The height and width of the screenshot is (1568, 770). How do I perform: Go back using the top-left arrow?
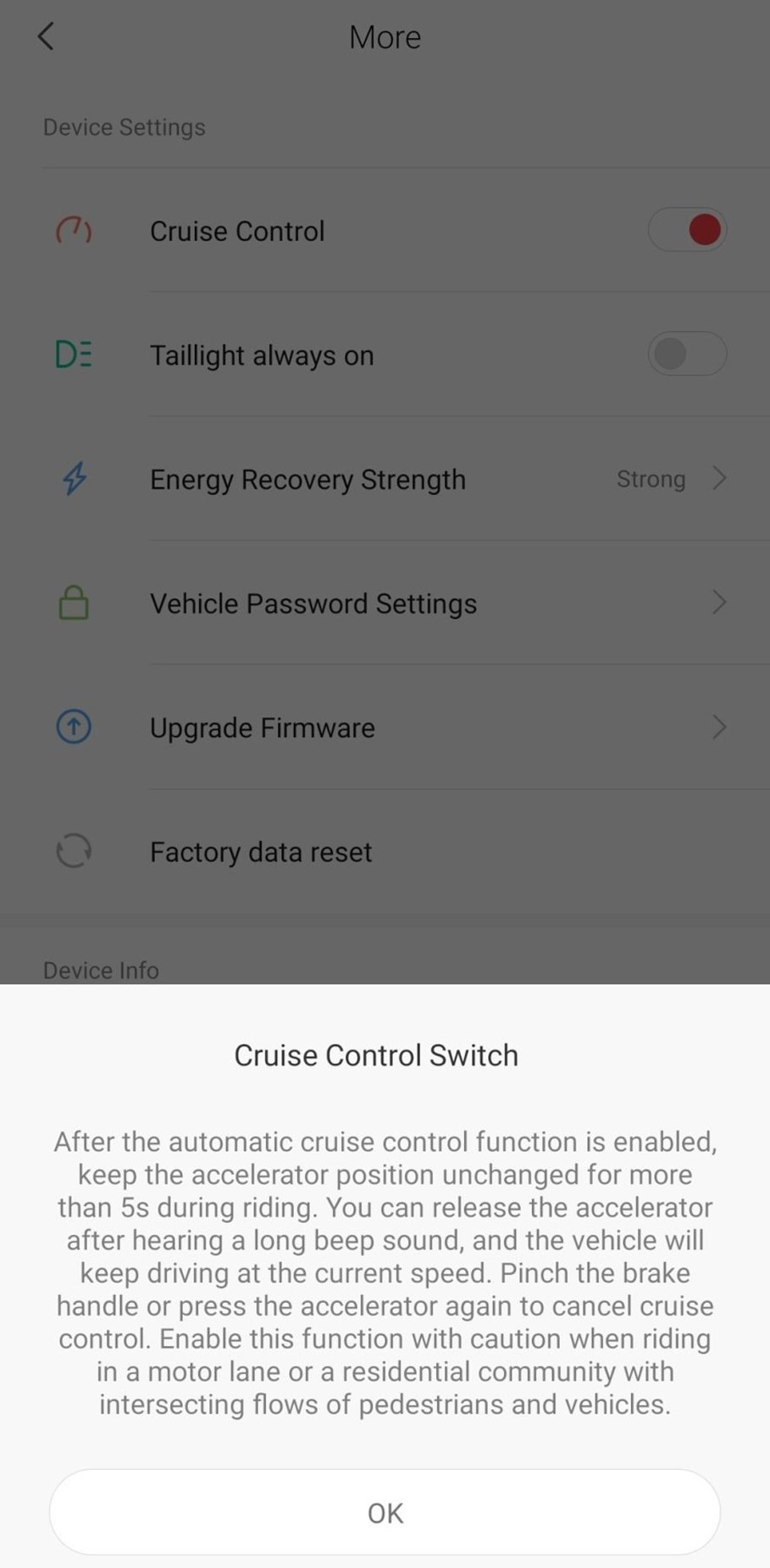pyautogui.click(x=46, y=36)
